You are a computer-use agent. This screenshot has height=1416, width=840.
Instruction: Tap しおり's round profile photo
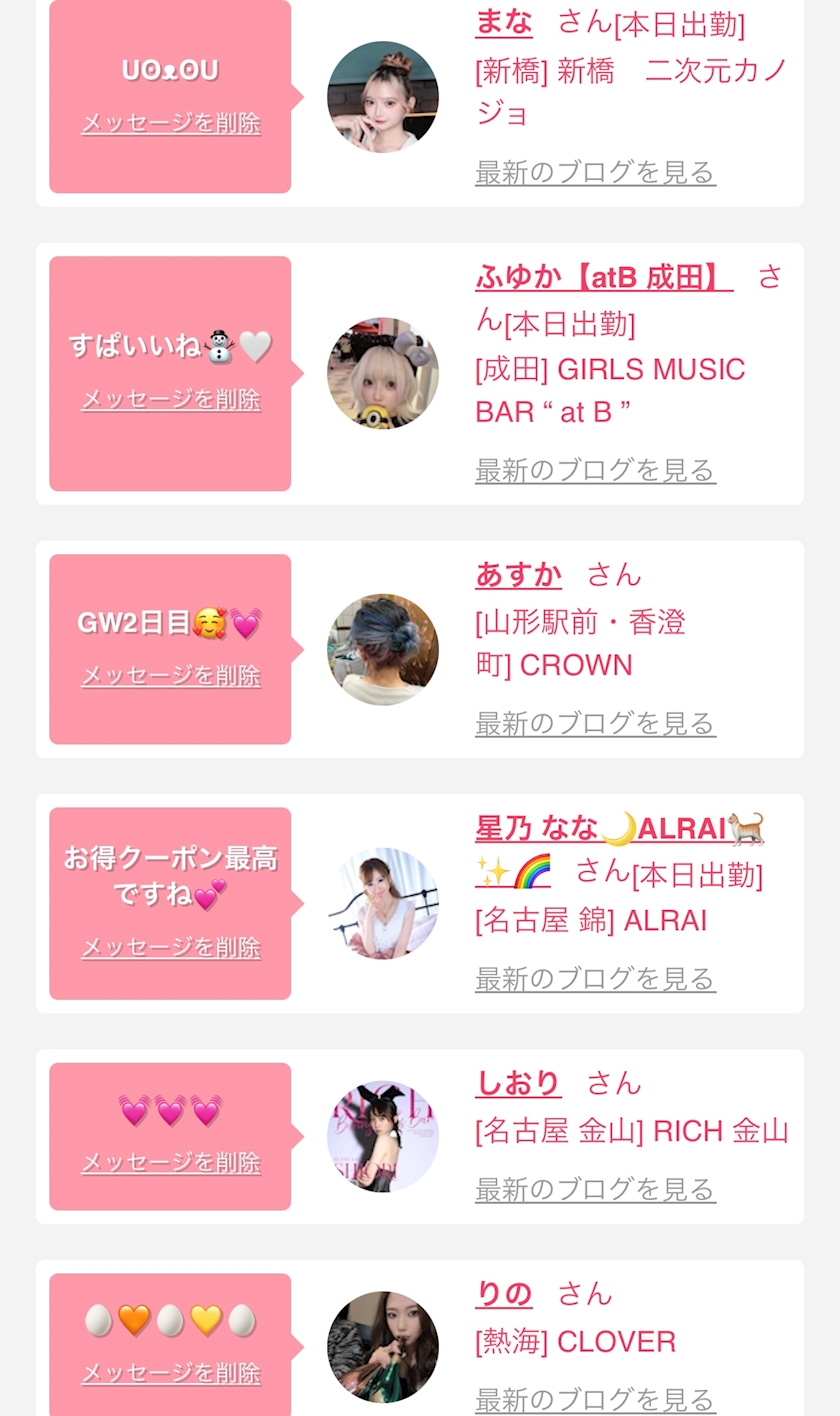click(383, 1137)
